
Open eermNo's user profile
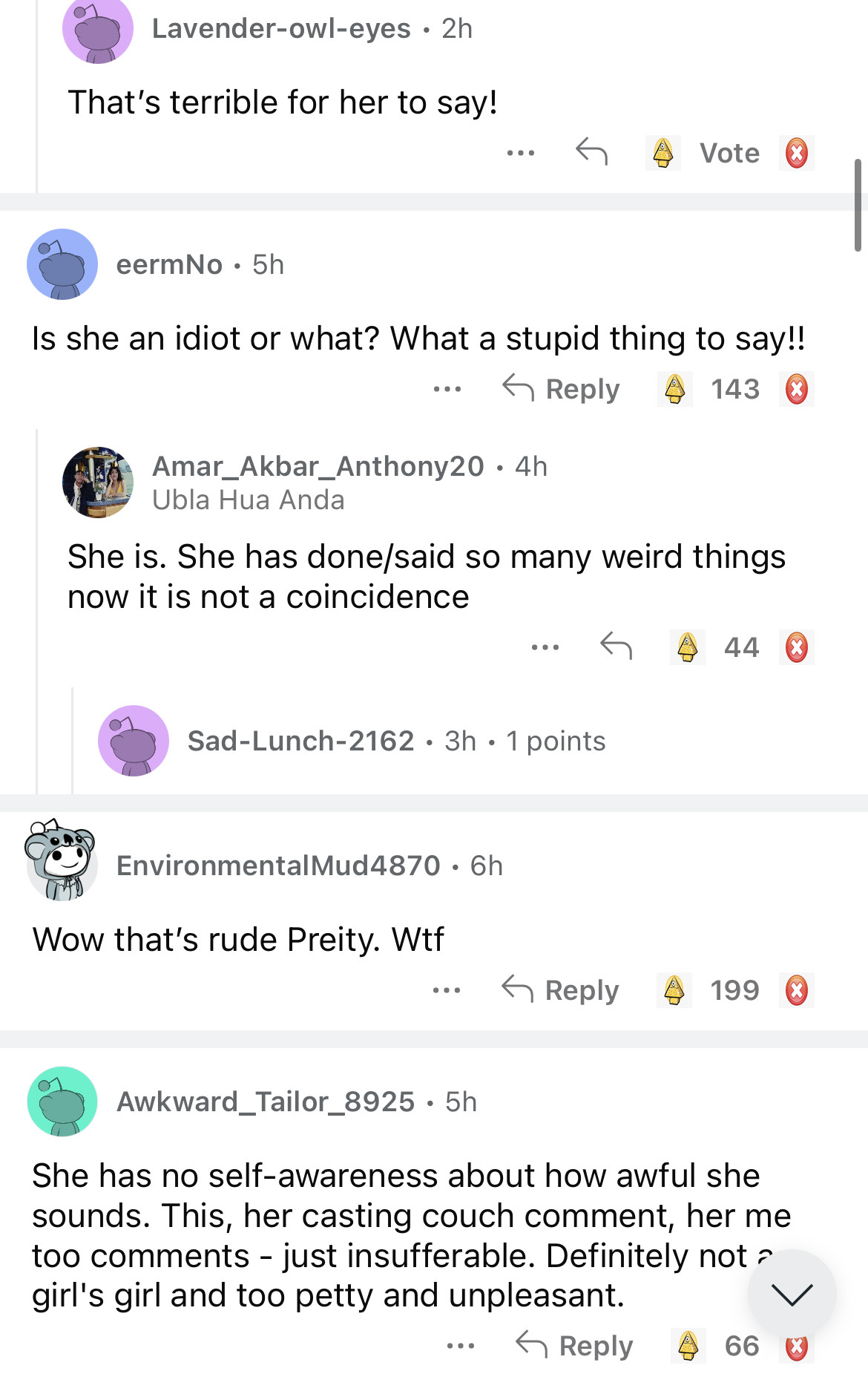(x=169, y=264)
